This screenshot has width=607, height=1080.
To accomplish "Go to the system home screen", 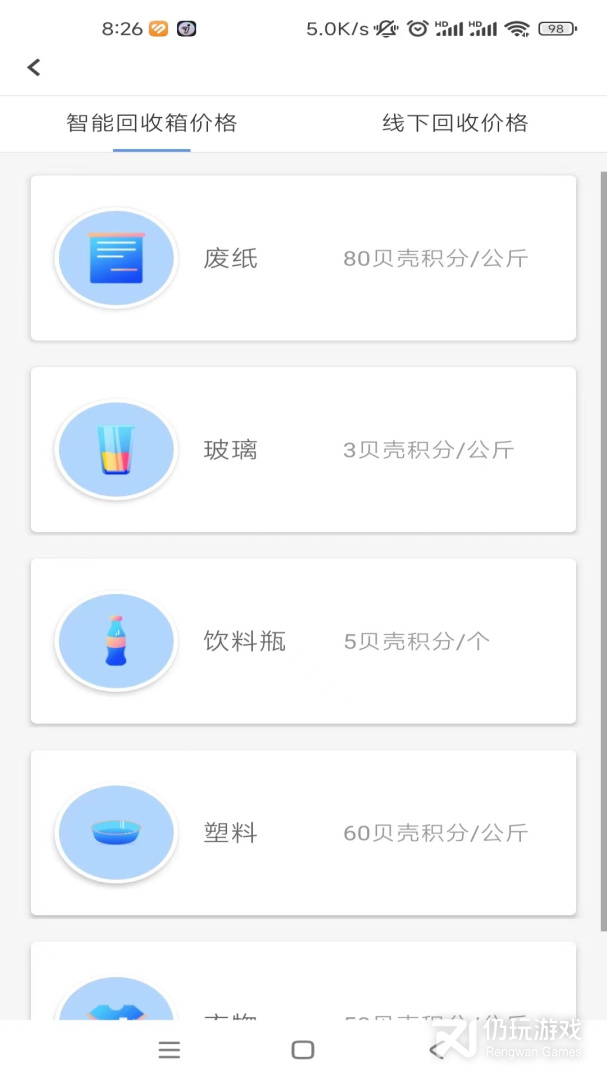I will coord(303,1049).
